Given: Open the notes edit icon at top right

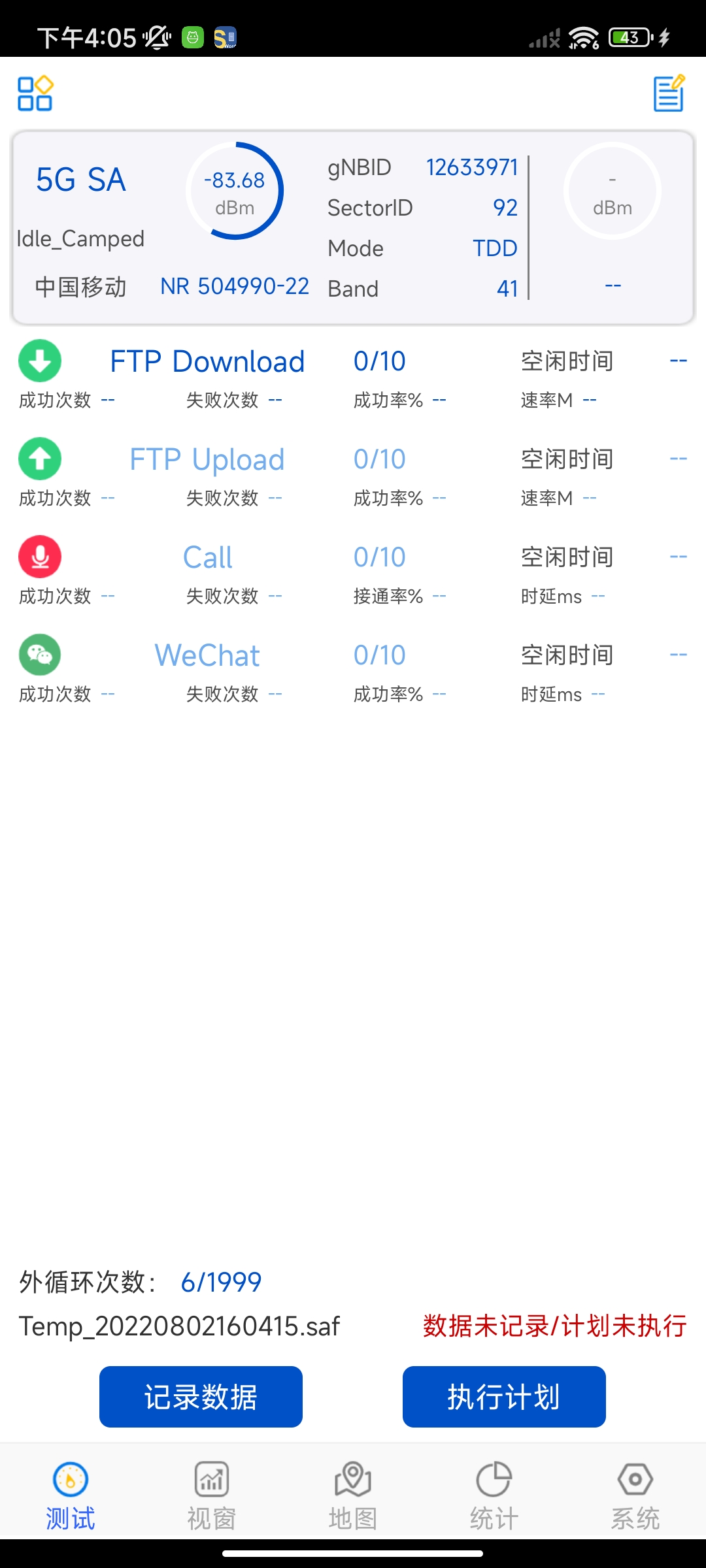Looking at the screenshot, I should 669,93.
